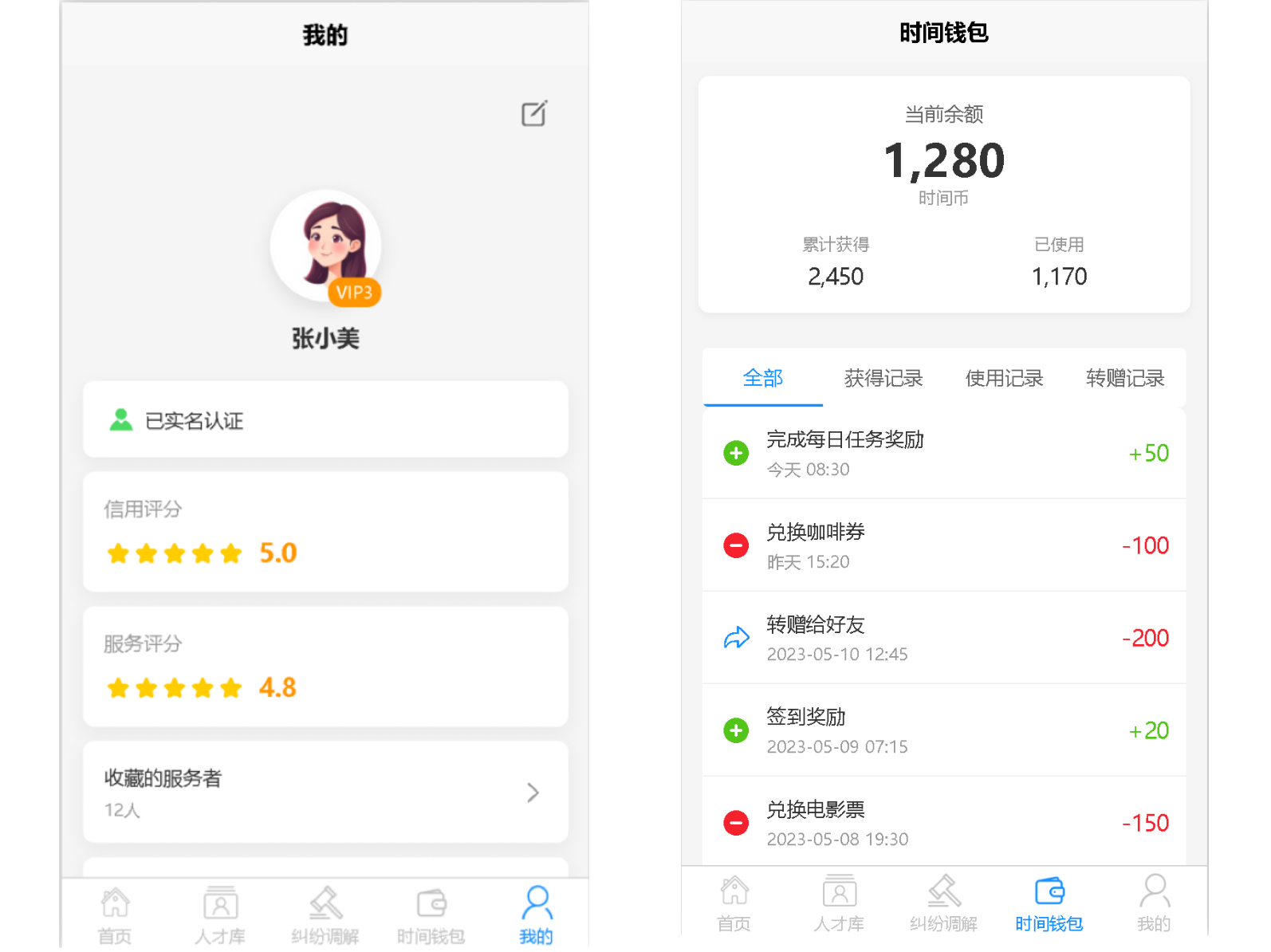The width and height of the screenshot is (1271, 952).
Task: Tap the edit profile icon
Action: coord(533,113)
